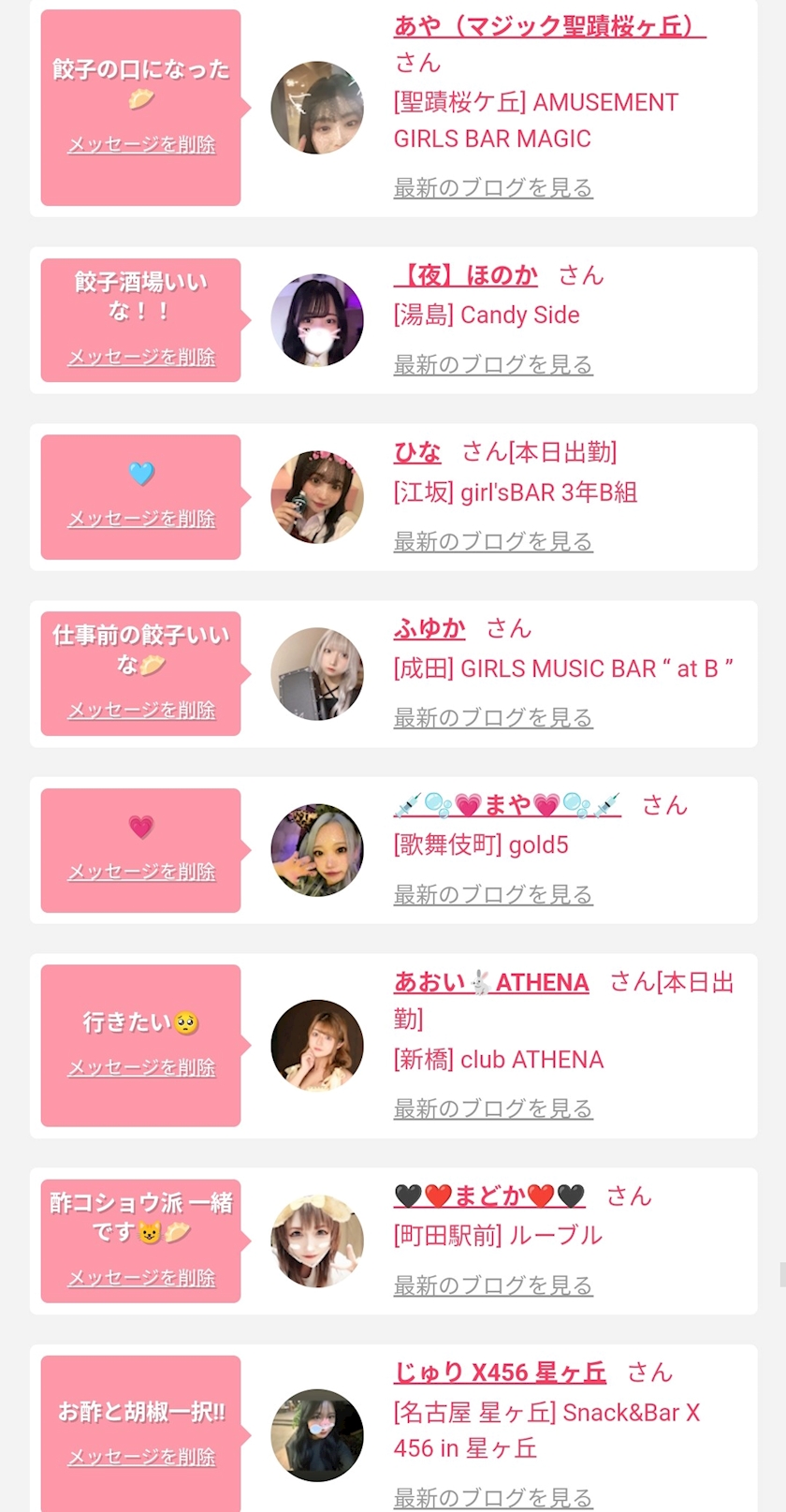Open ふゆか name link
This screenshot has height=1512, width=786.
coord(429,628)
